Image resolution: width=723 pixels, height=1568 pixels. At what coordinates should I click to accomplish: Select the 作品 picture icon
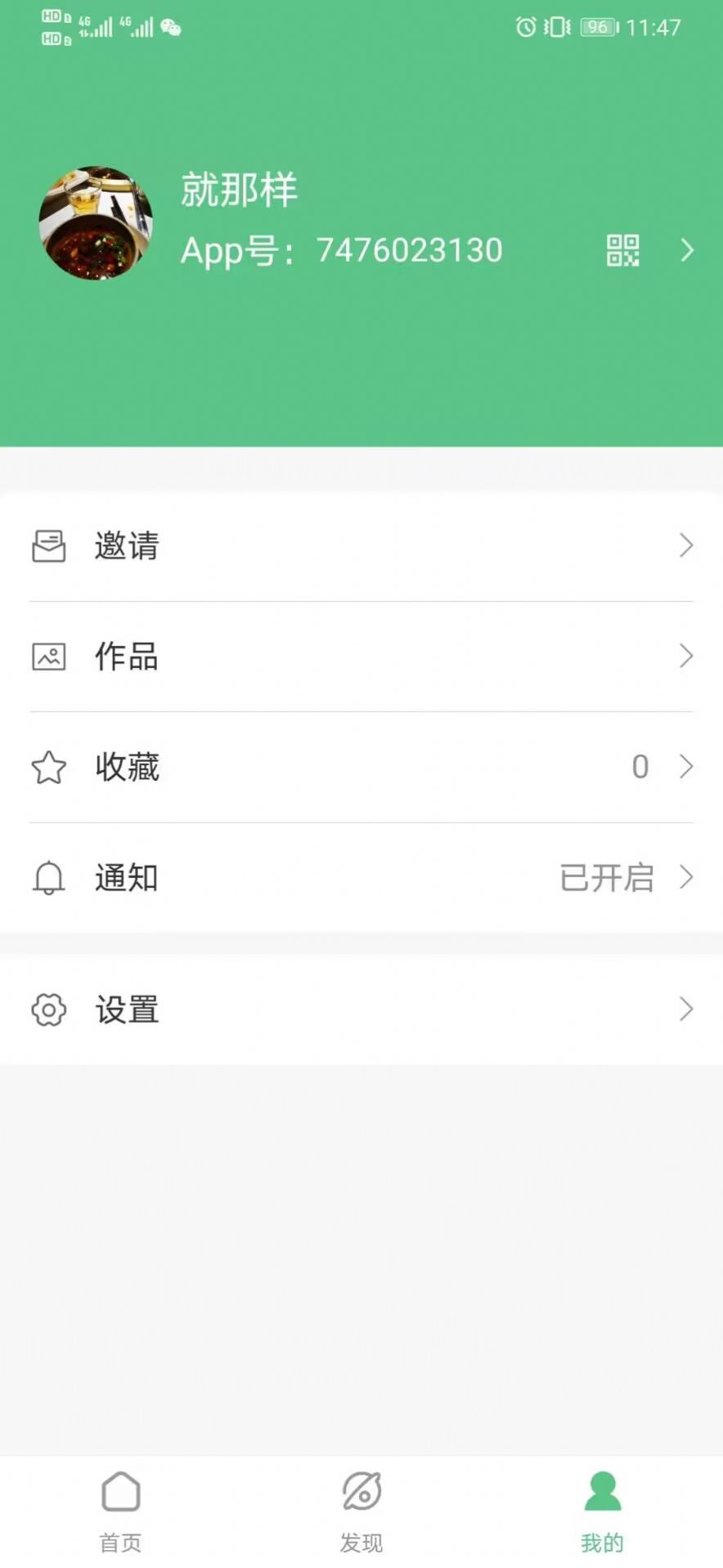pyautogui.click(x=49, y=656)
